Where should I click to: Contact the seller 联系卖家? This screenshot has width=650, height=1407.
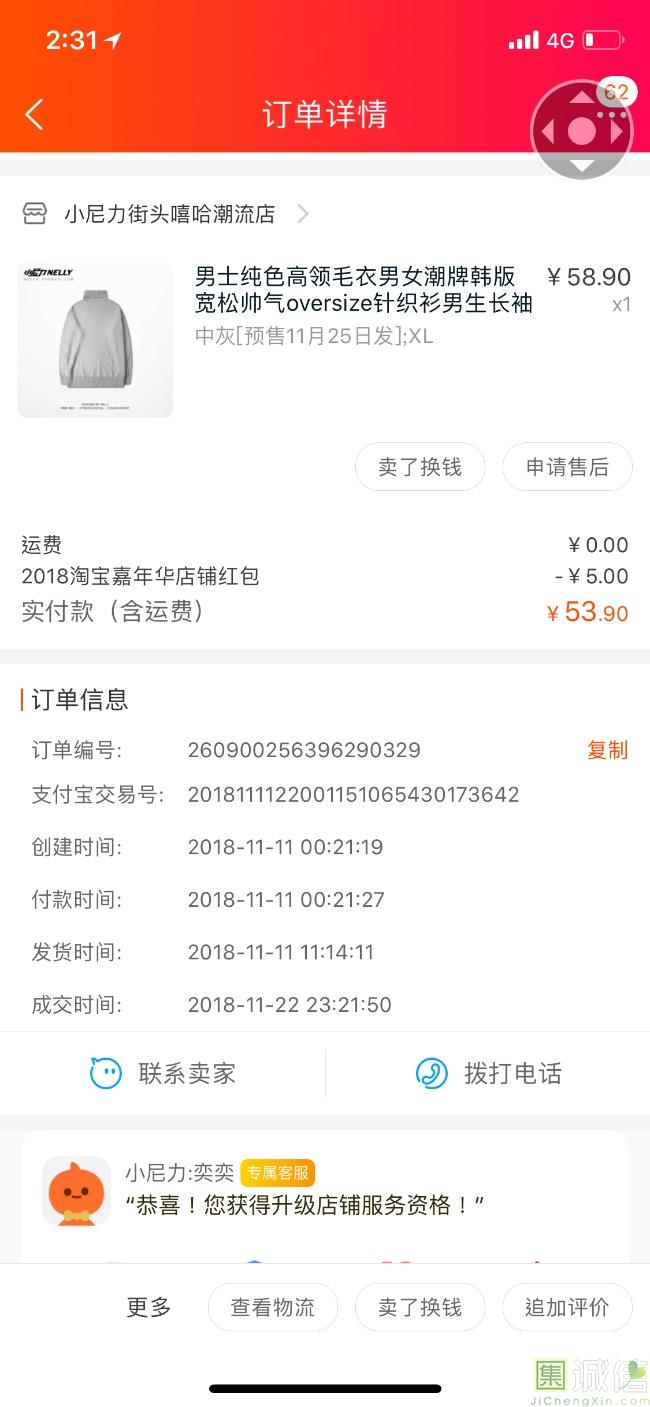[163, 1074]
